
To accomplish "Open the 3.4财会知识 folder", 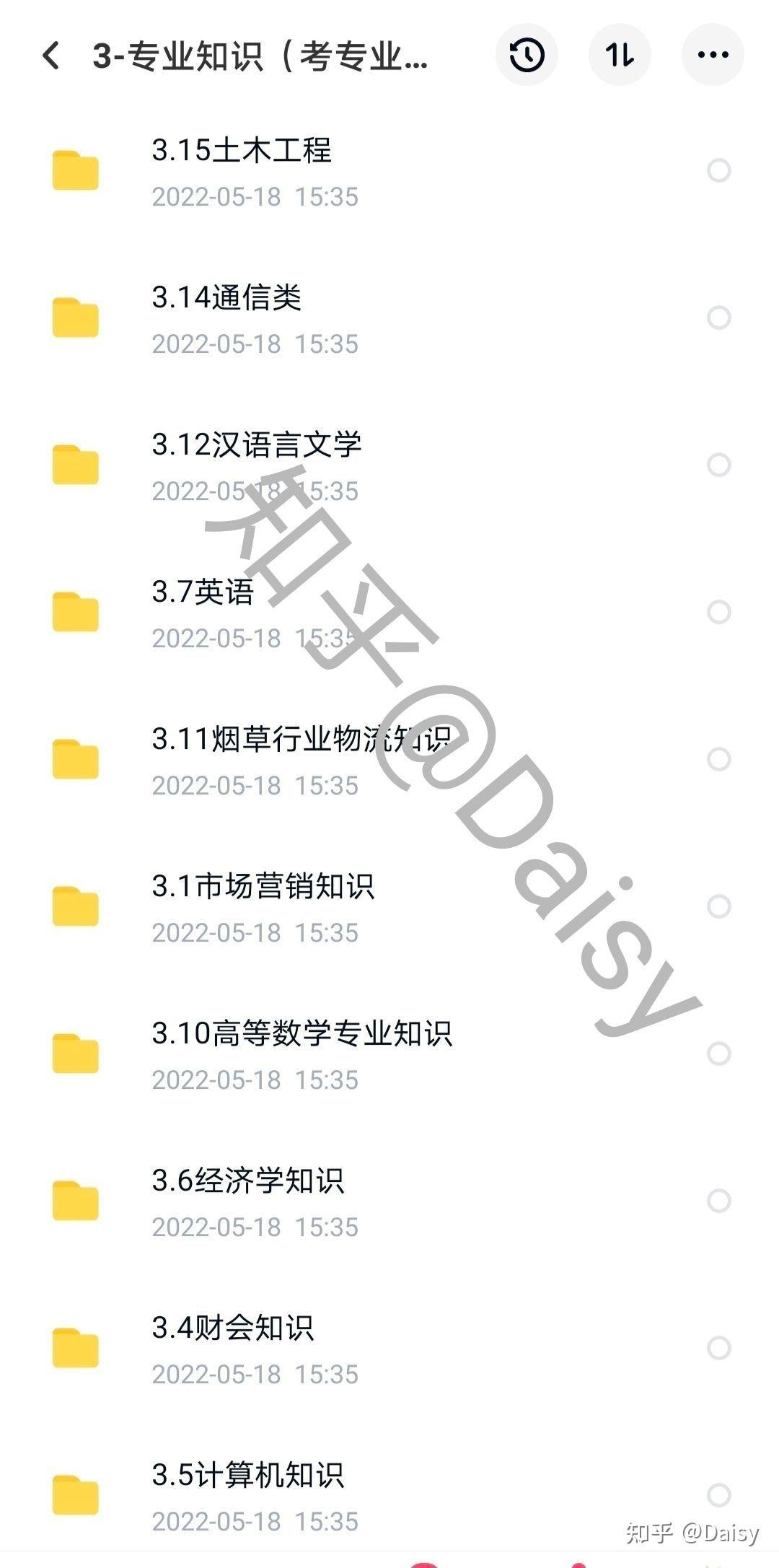I will pos(232,1328).
